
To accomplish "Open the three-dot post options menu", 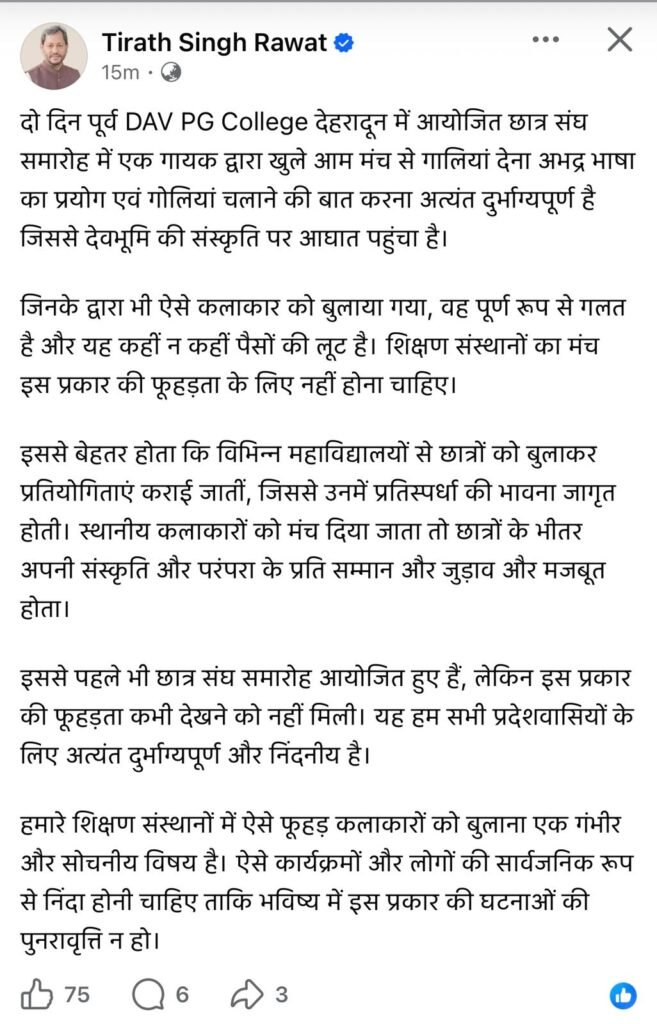I will pyautogui.click(x=545, y=40).
